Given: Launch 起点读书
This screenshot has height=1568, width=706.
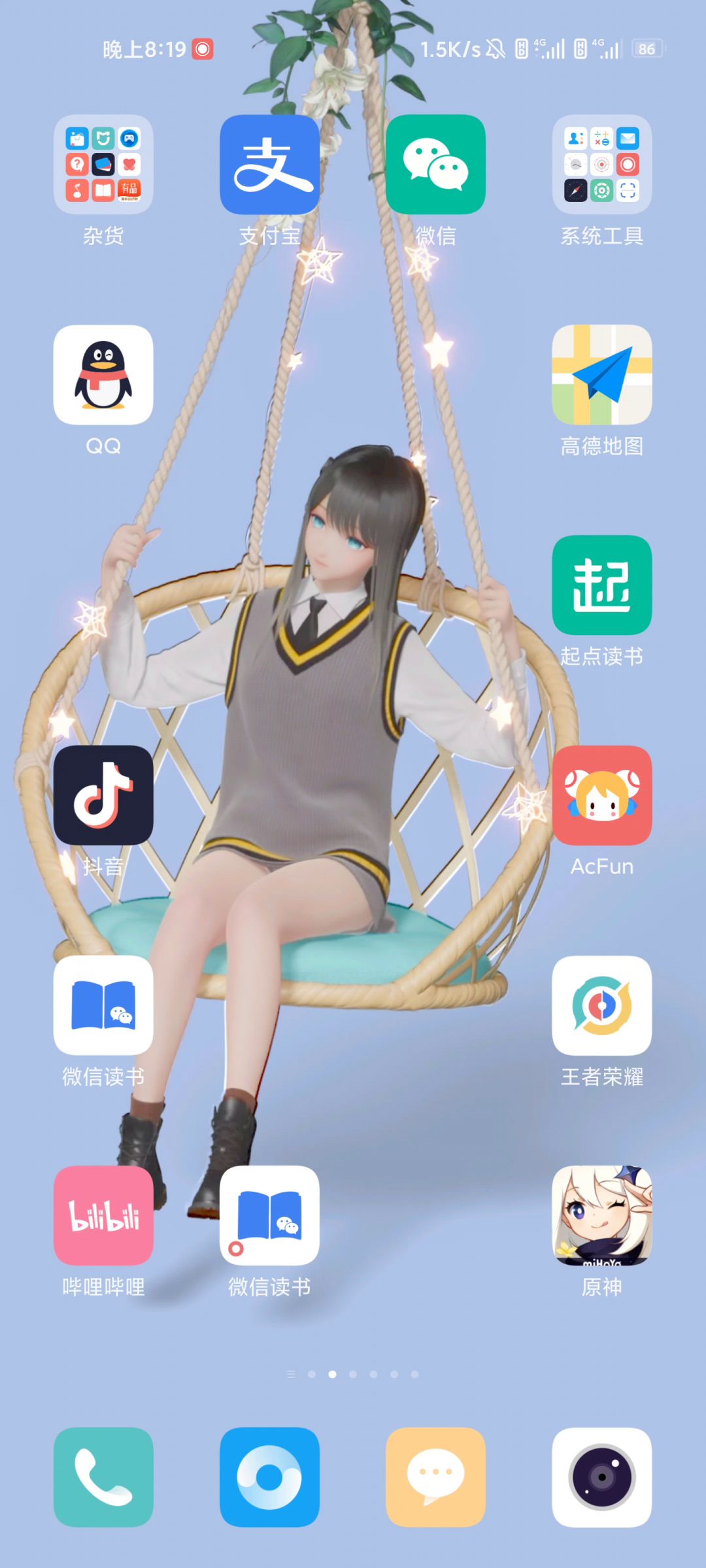Looking at the screenshot, I should (601, 585).
